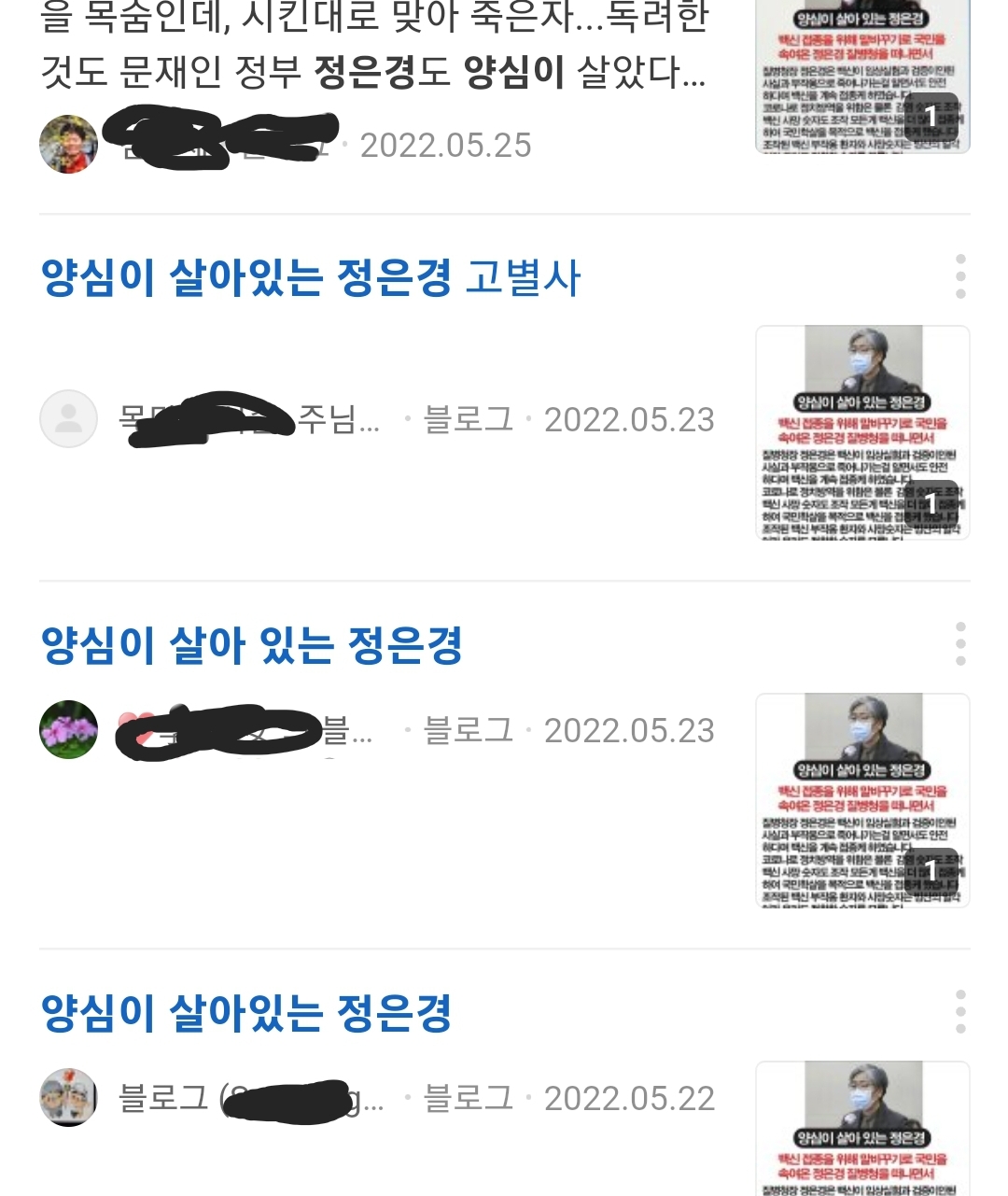View blogger profile of the 2022.05.25 post
The width and height of the screenshot is (1008, 1196).
tap(69, 145)
